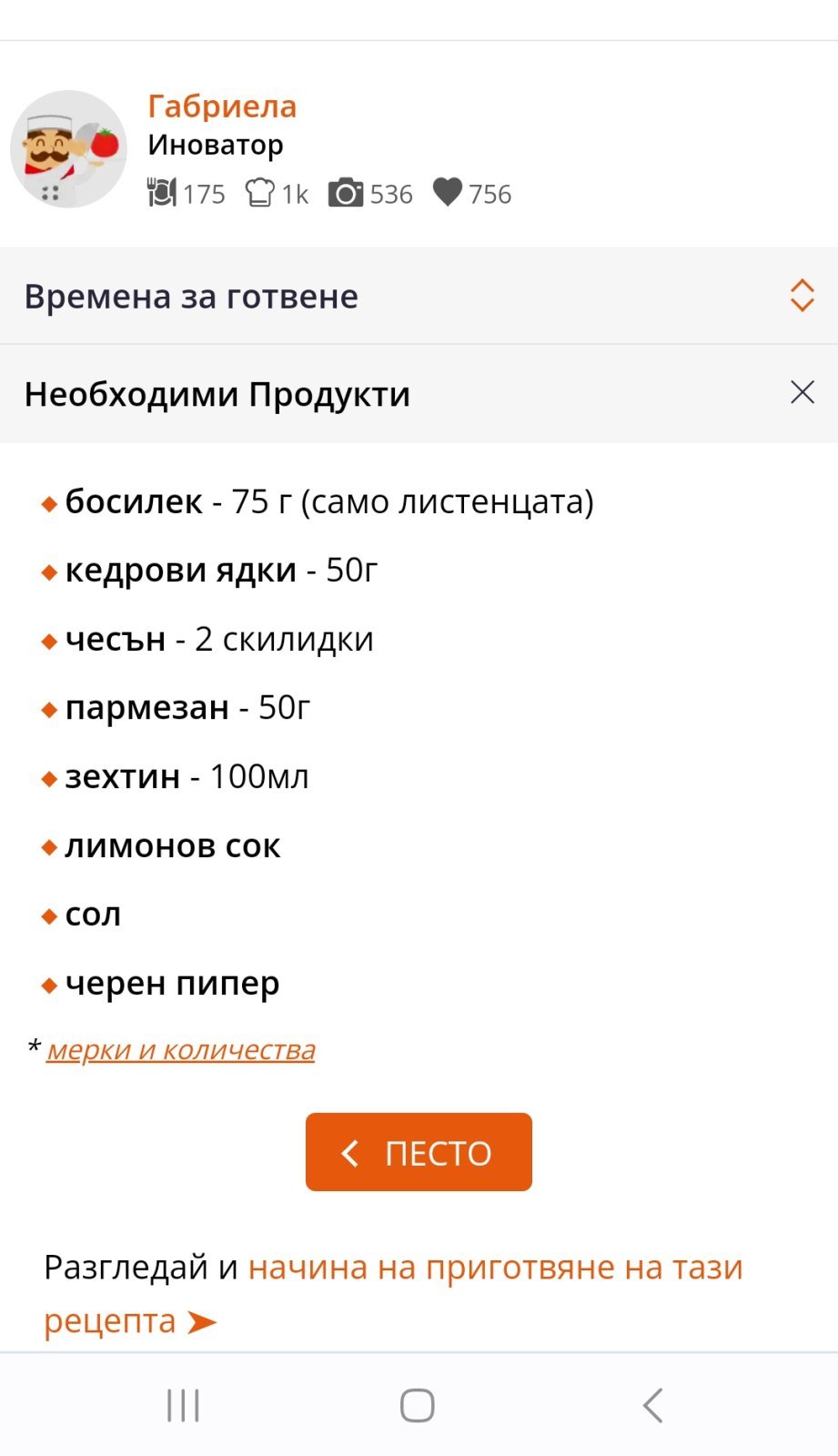Open the кедрови ядки ingredient link

tap(180, 571)
